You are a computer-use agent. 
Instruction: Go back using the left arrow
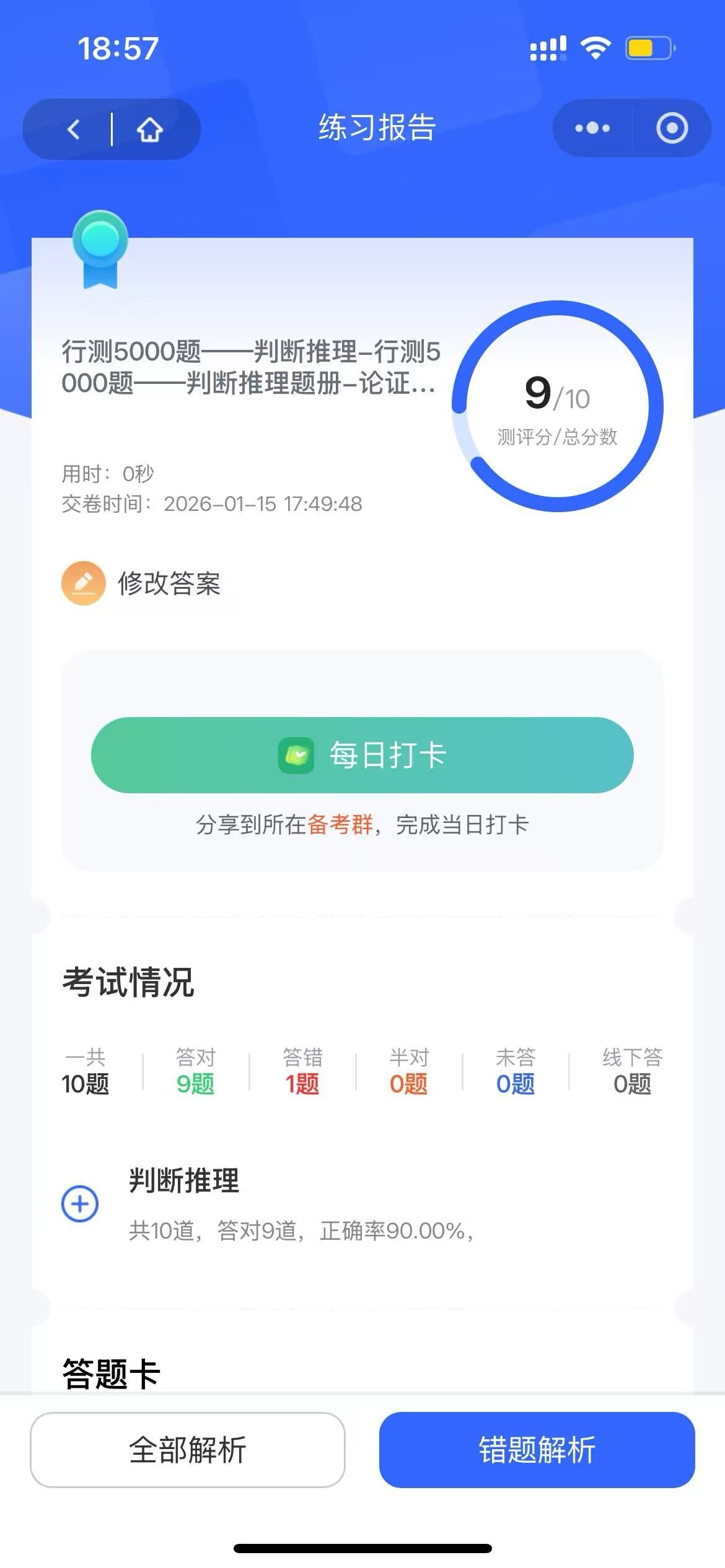(74, 129)
